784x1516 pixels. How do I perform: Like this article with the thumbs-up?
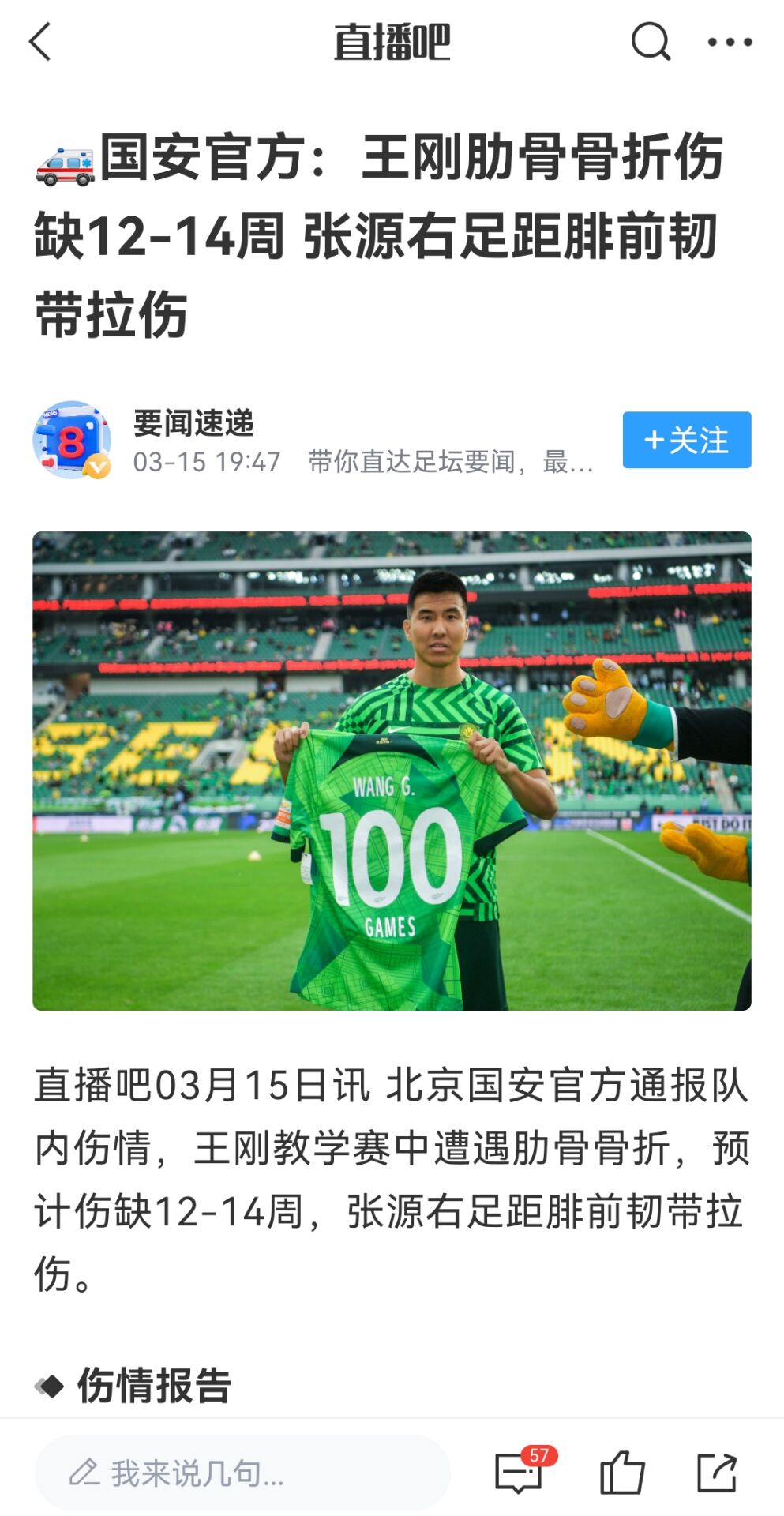(622, 1473)
